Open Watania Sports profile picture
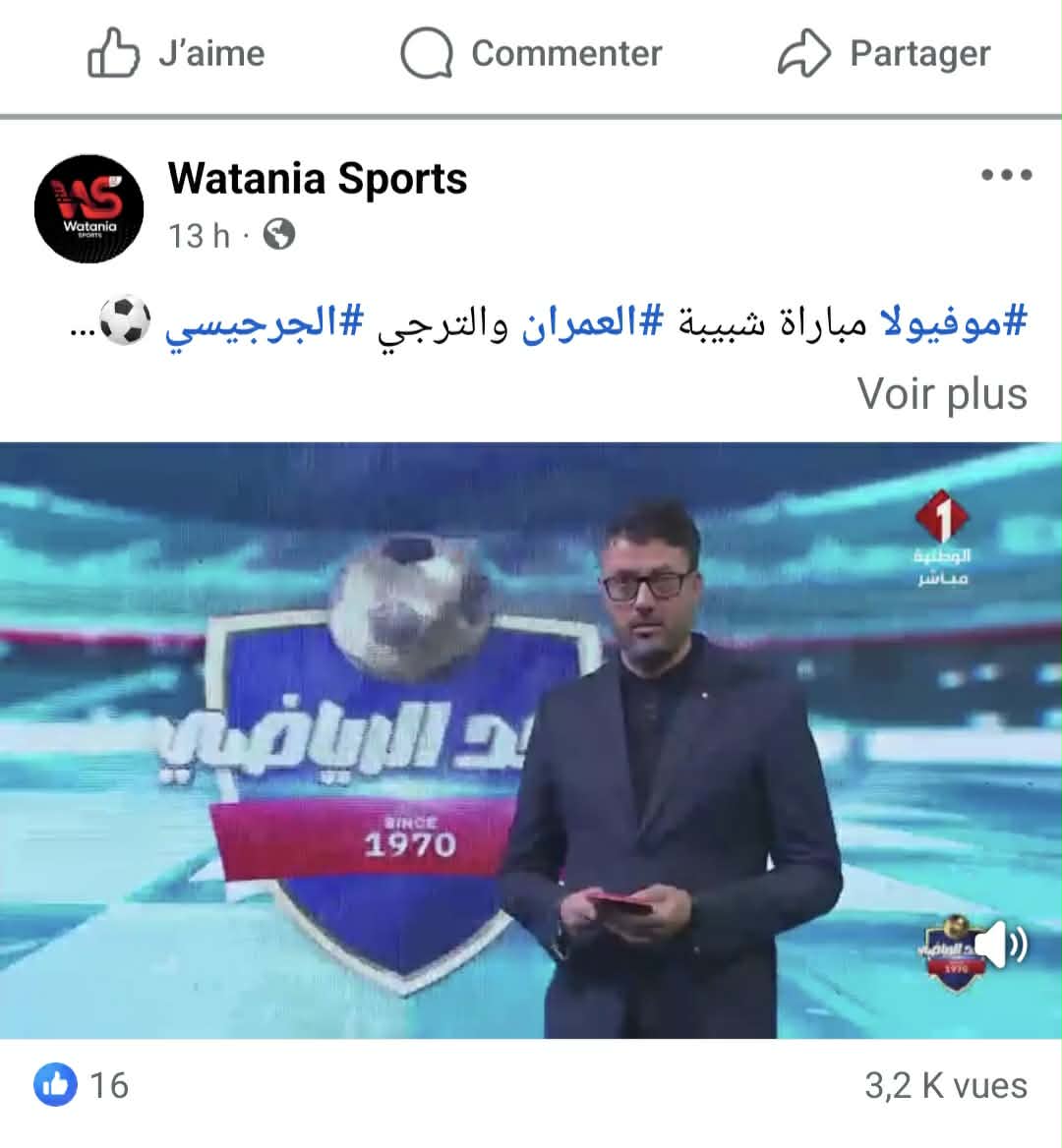The width and height of the screenshot is (1062, 1148). tap(88, 208)
